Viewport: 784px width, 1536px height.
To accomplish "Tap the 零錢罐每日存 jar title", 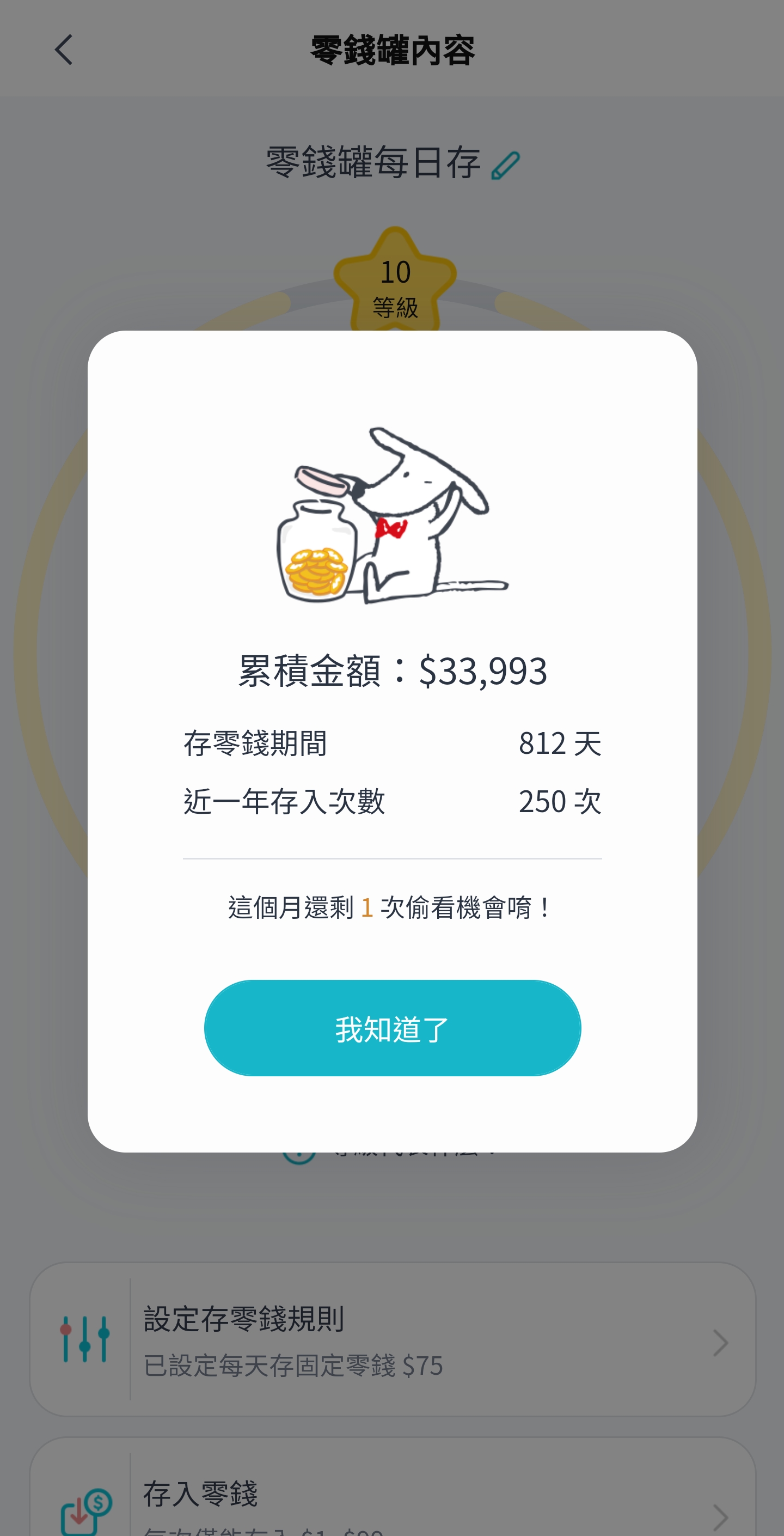I will click(x=372, y=162).
